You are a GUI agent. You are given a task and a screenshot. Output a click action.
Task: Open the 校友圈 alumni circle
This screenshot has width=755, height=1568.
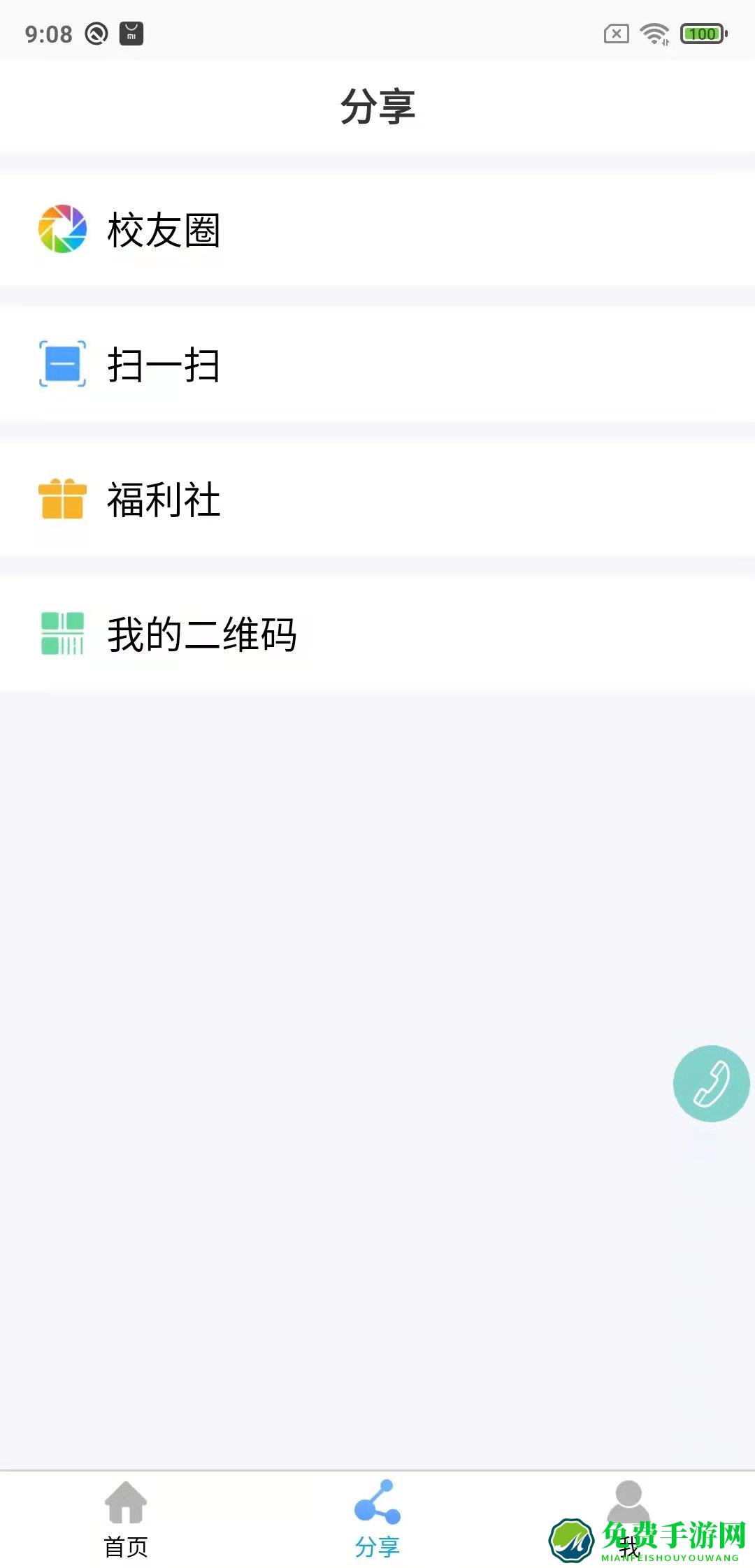tap(164, 230)
